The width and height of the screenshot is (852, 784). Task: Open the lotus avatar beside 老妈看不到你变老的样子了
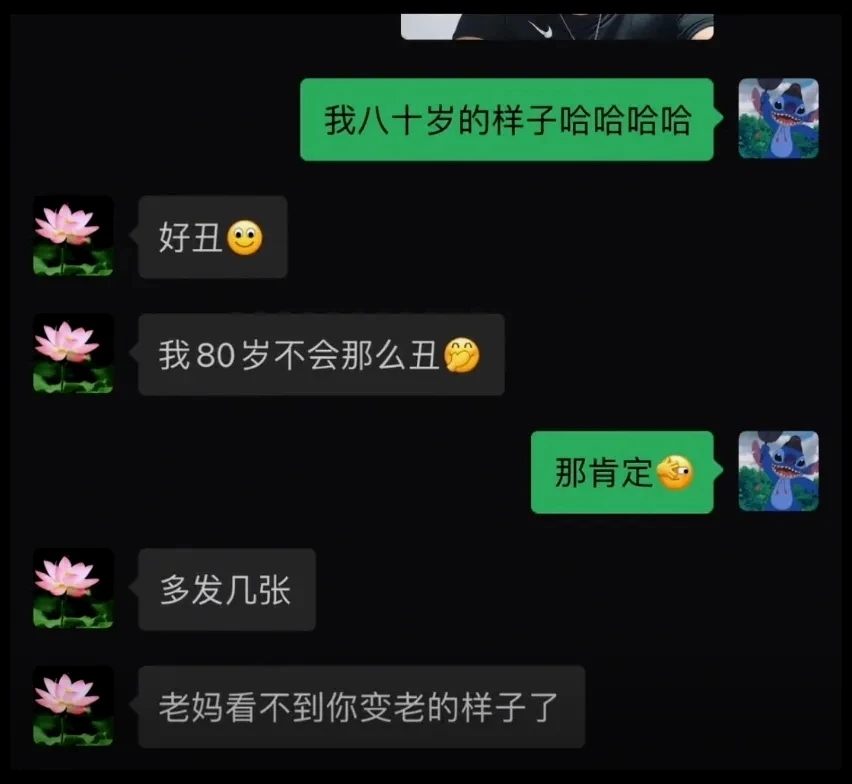tap(73, 706)
